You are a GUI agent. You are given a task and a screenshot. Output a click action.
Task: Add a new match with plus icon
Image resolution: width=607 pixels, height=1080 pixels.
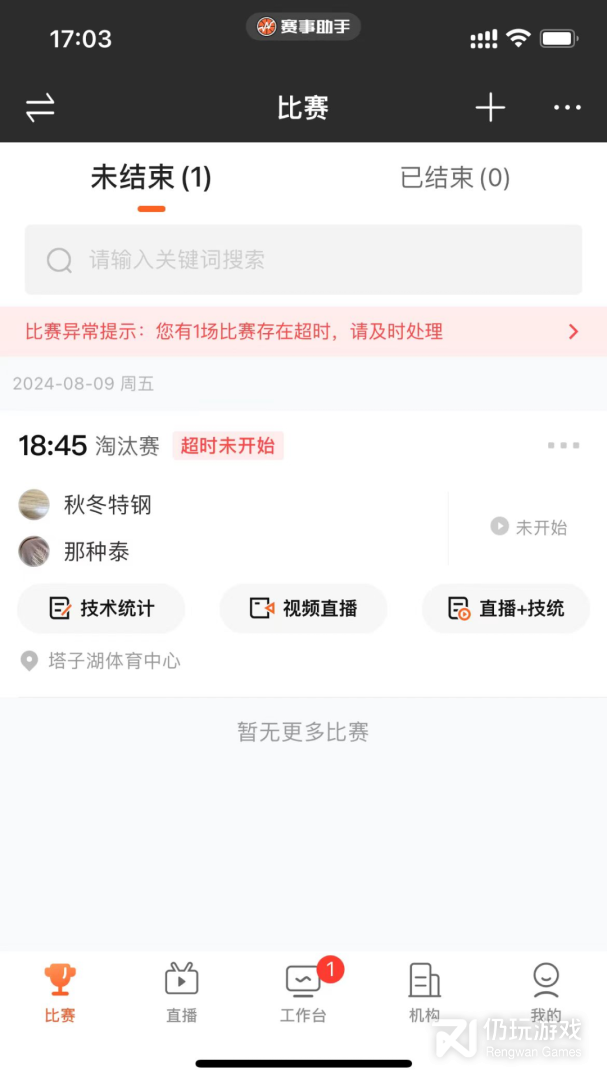(490, 108)
